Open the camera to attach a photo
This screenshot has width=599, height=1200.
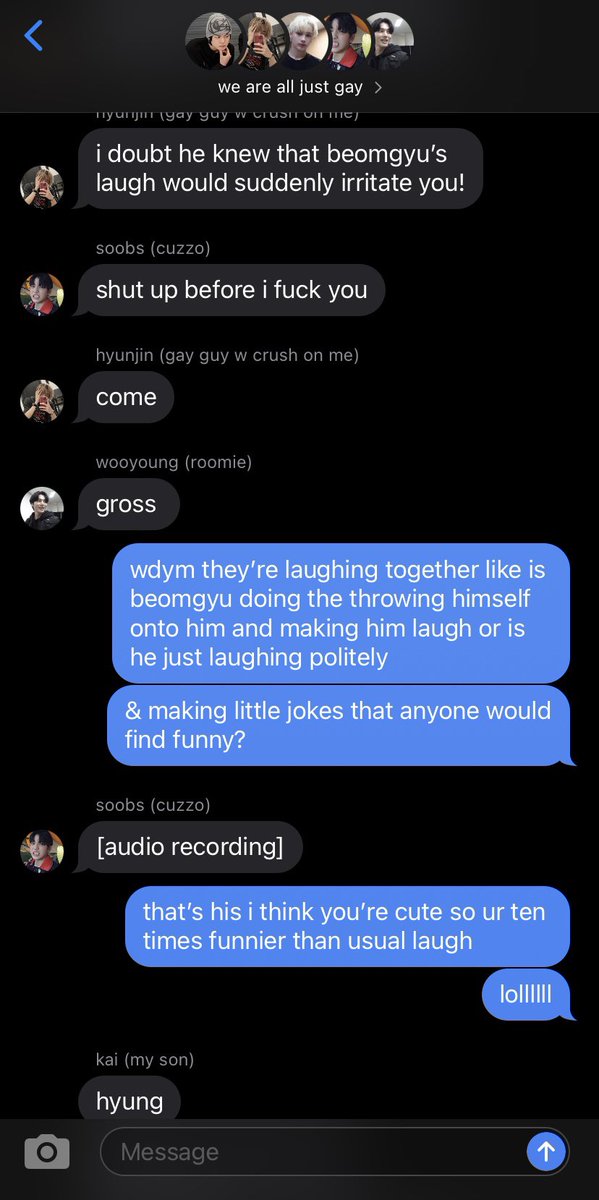tap(47, 1152)
